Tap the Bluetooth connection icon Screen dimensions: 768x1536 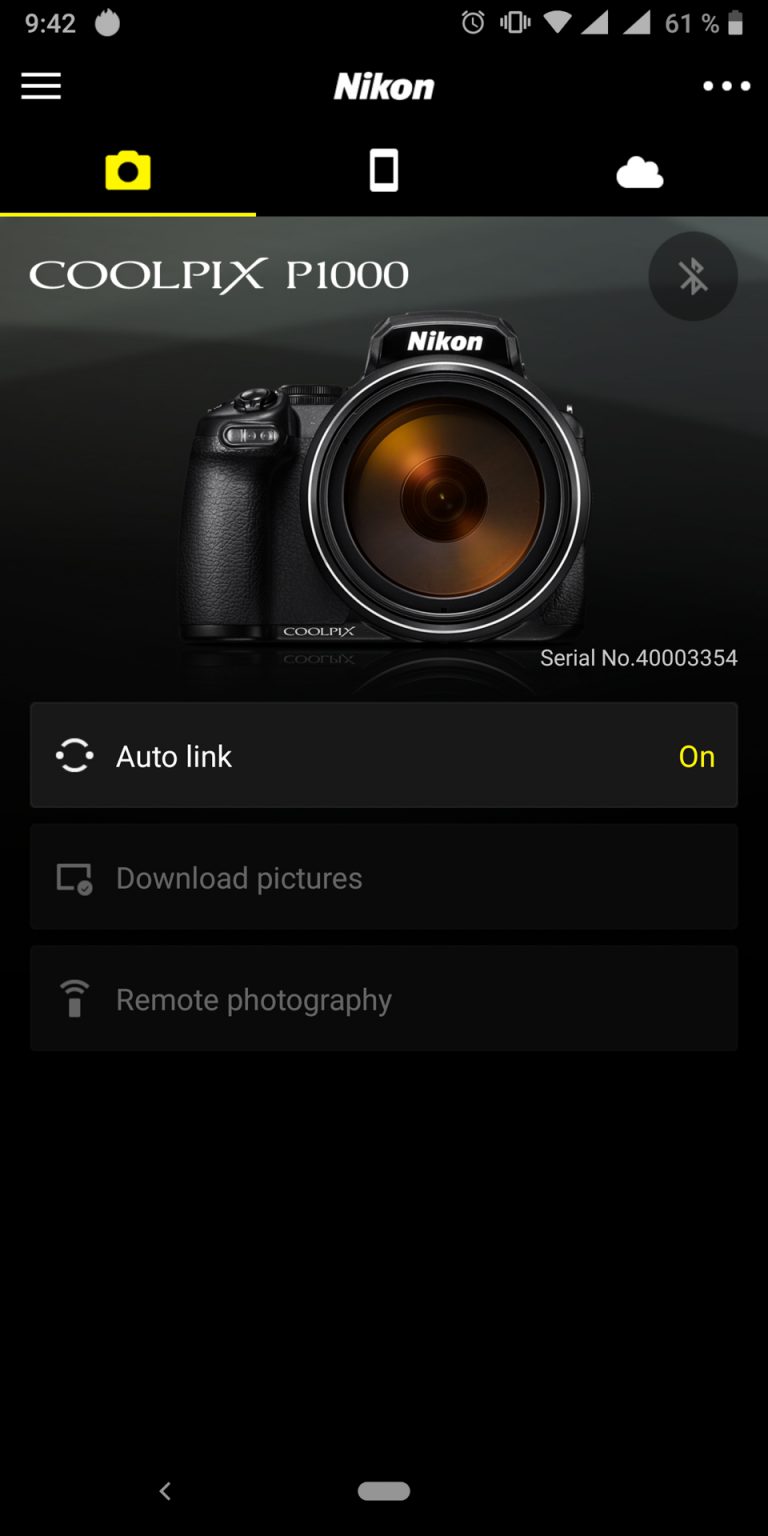point(693,276)
